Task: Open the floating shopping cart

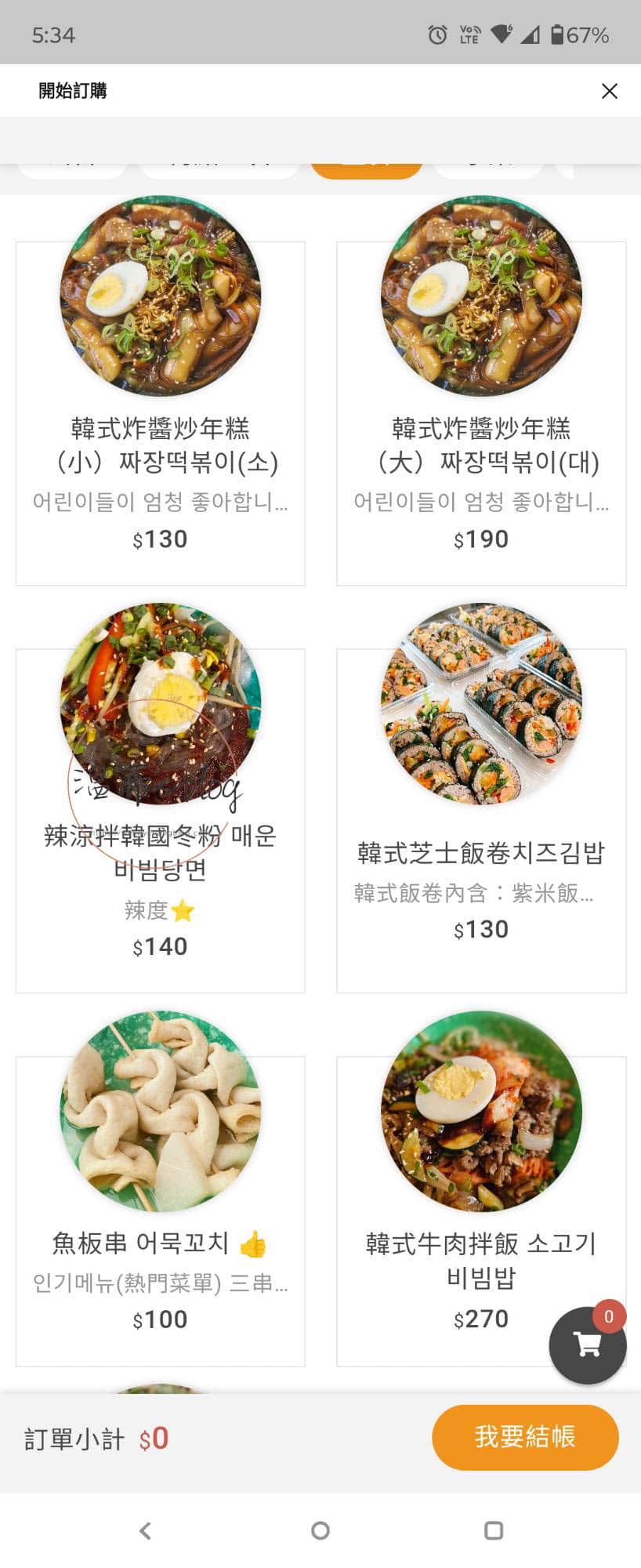Action: tap(588, 1345)
